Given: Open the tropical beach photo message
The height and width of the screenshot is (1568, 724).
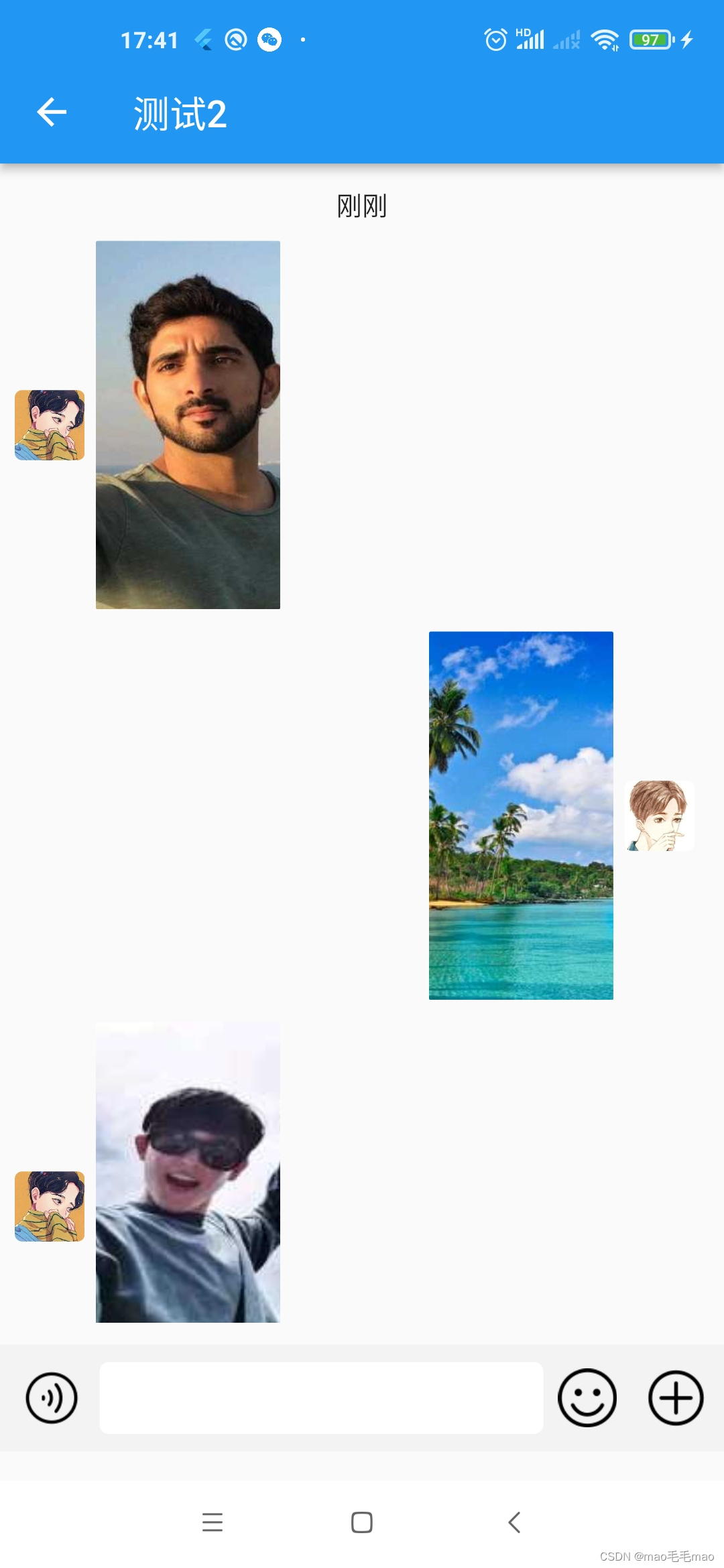Looking at the screenshot, I should tap(521, 815).
